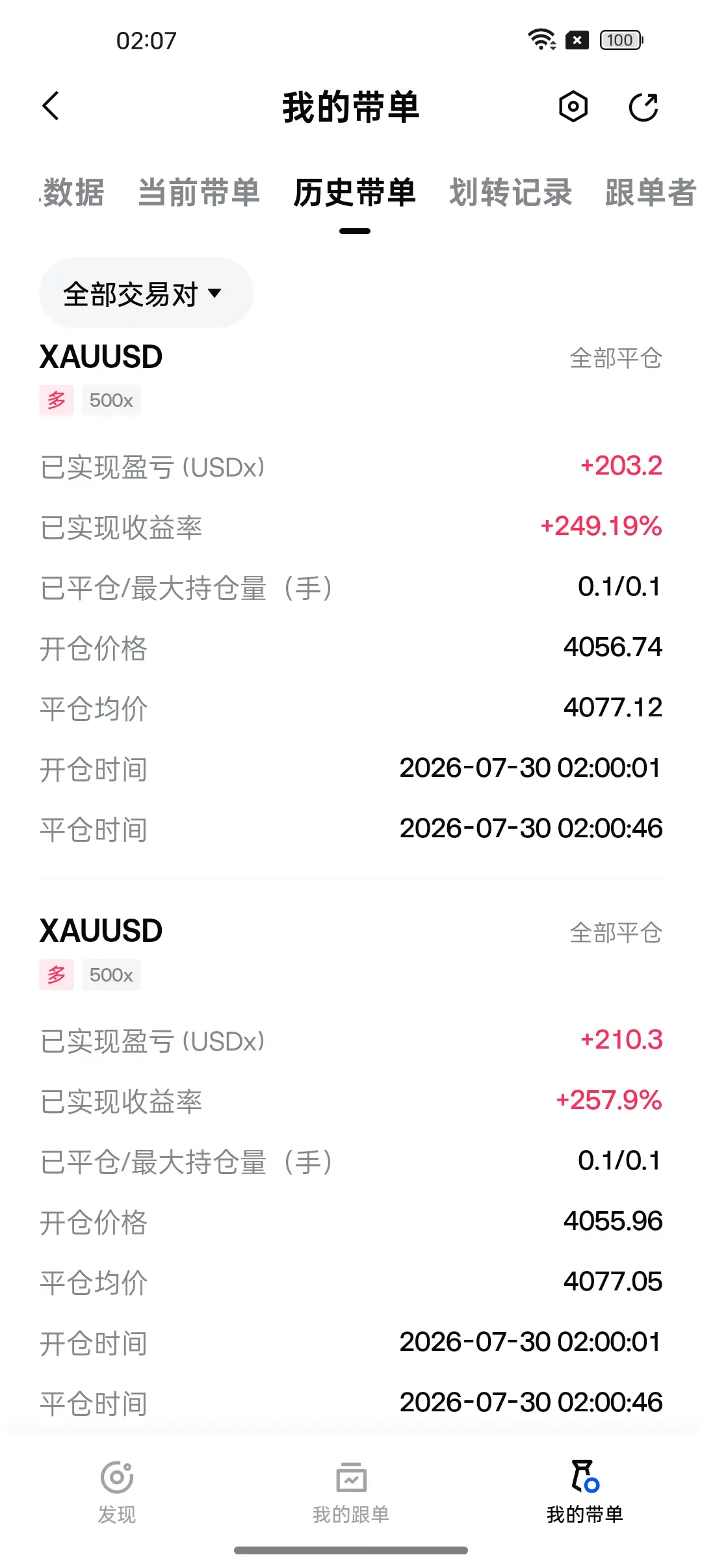Viewport: 702px width, 1568px height.
Task: Switch to the 数据 tab
Action: tap(73, 193)
